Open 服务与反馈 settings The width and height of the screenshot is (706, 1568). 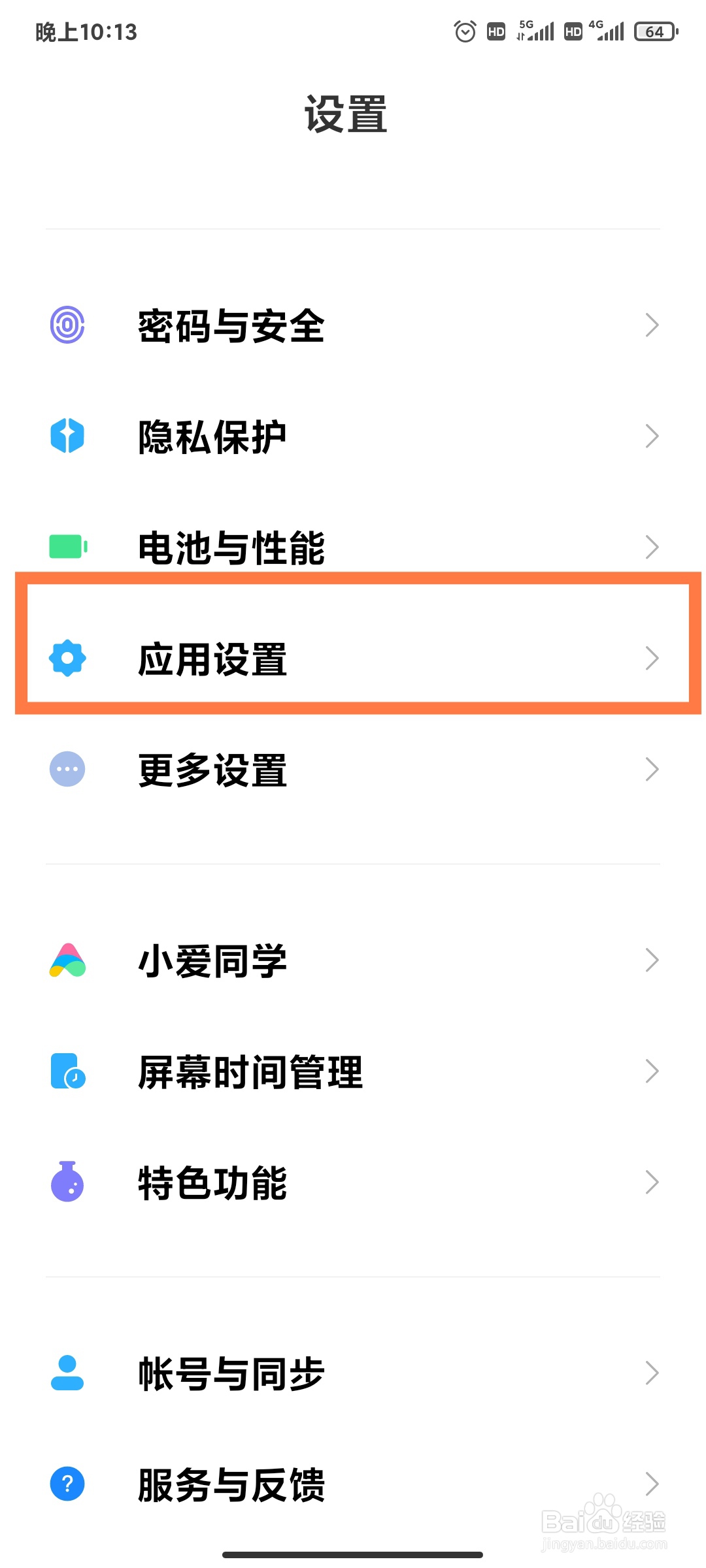click(x=353, y=1485)
